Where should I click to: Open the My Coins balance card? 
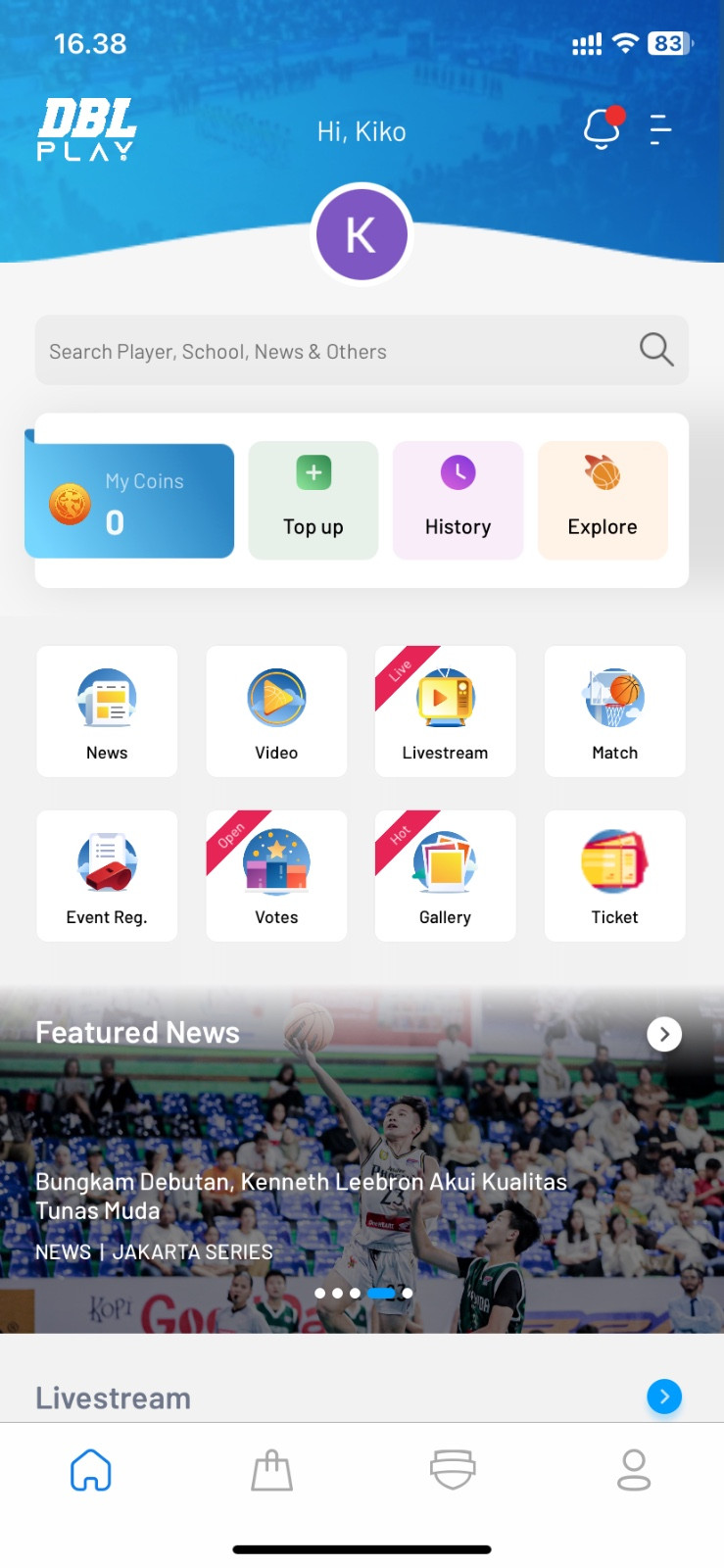tap(129, 501)
